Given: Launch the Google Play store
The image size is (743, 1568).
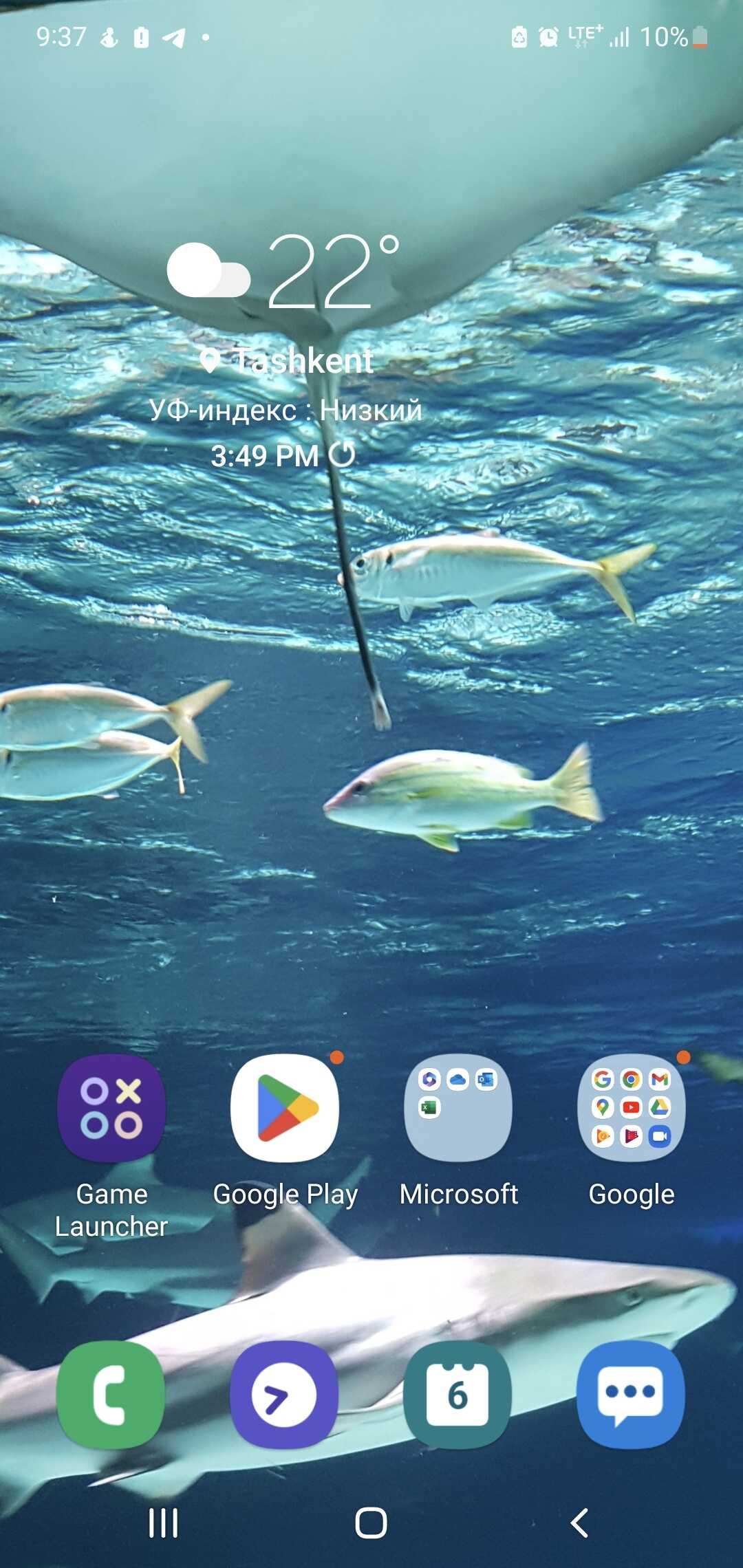Looking at the screenshot, I should (x=285, y=1109).
